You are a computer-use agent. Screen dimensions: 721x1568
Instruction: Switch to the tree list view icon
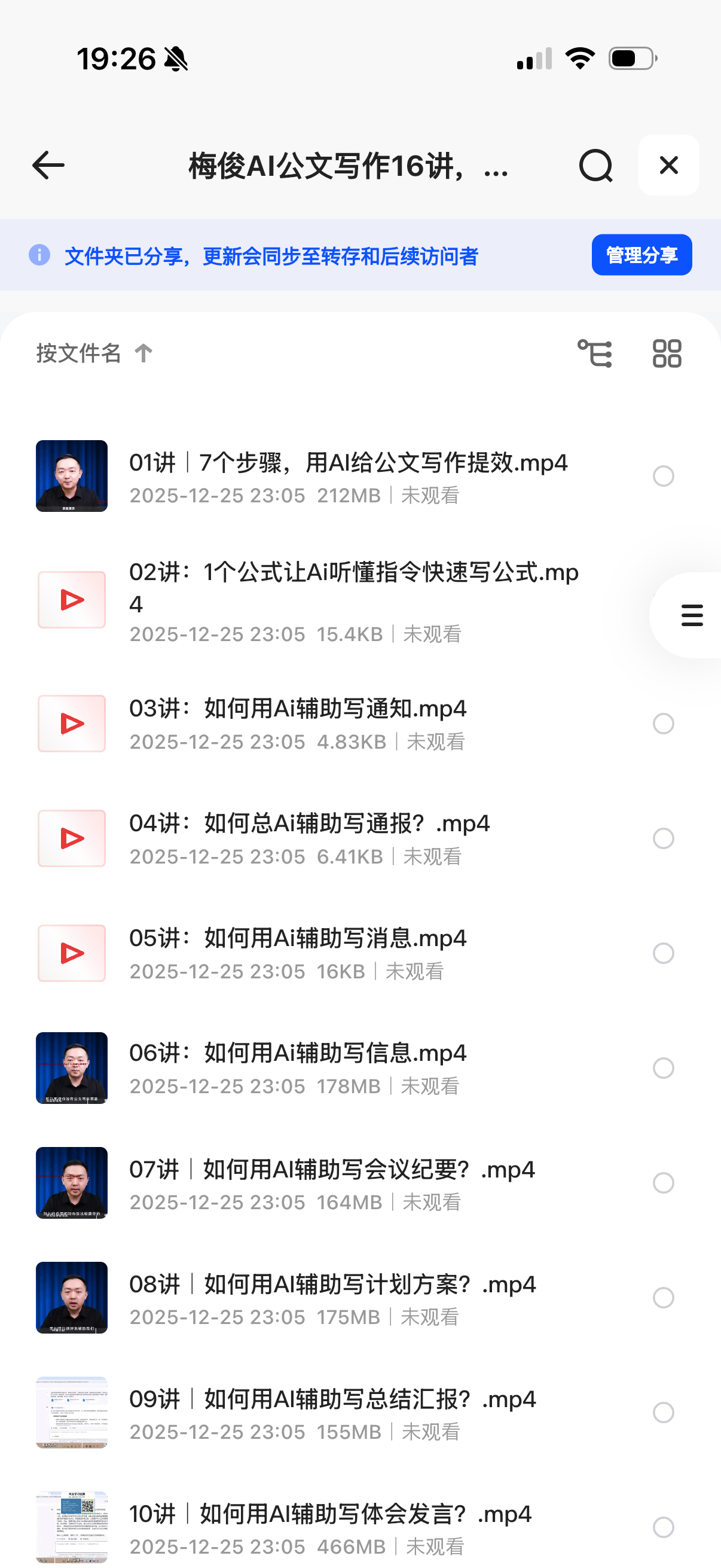point(594,353)
